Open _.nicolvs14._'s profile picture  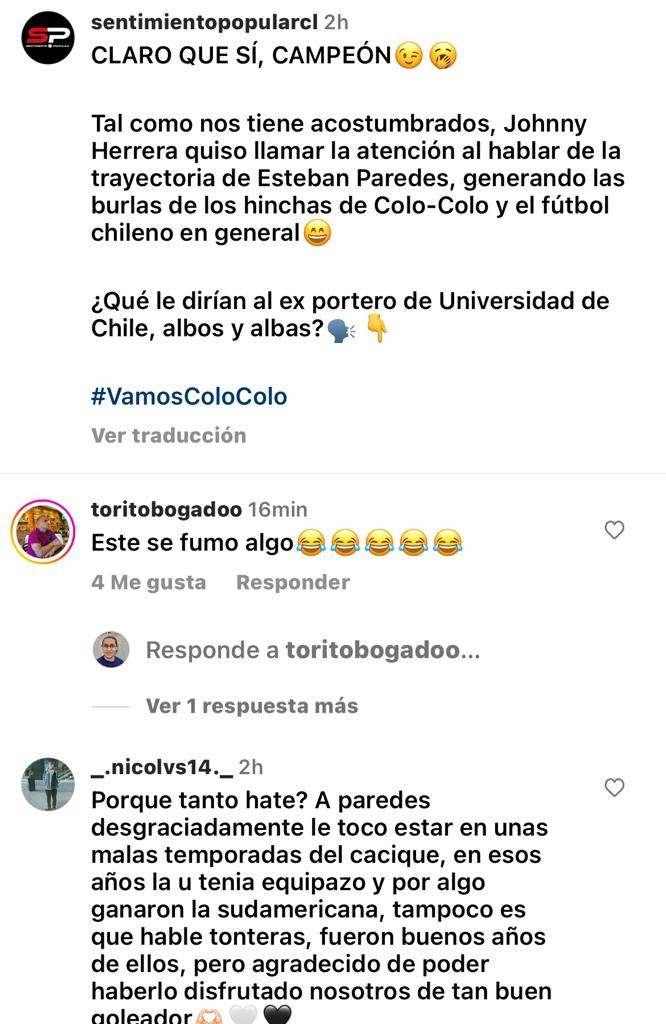47,784
